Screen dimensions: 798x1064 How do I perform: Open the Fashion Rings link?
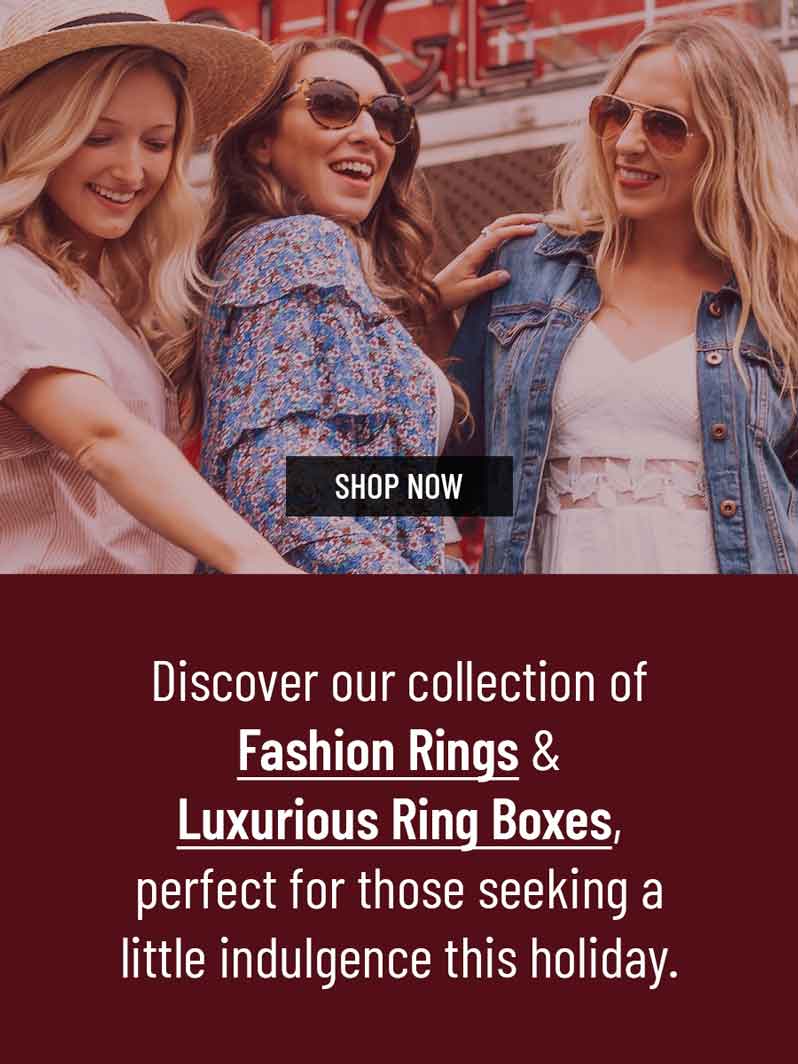point(378,752)
